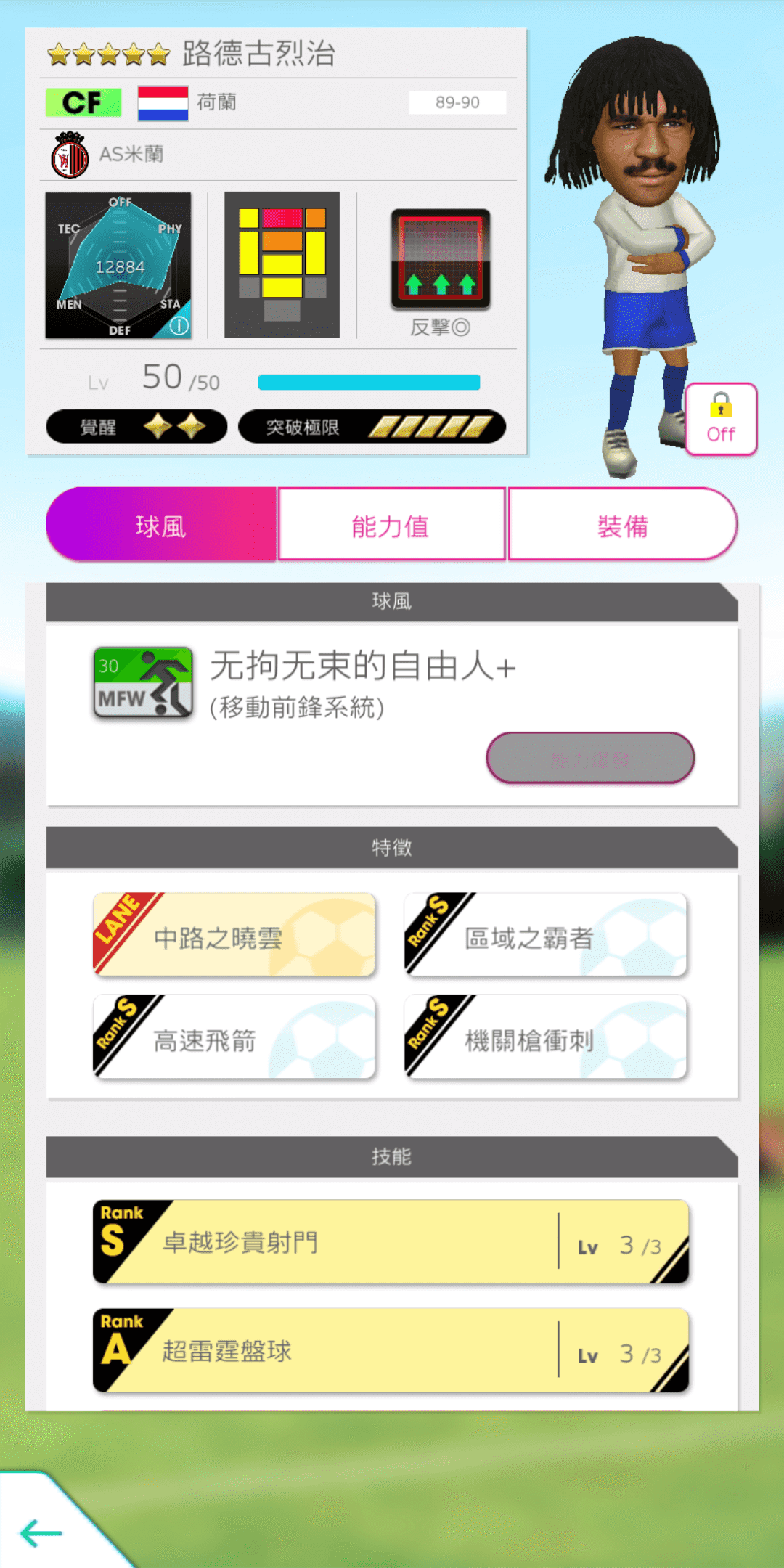
Task: Open the 區域之霸者 trait
Action: (x=545, y=934)
